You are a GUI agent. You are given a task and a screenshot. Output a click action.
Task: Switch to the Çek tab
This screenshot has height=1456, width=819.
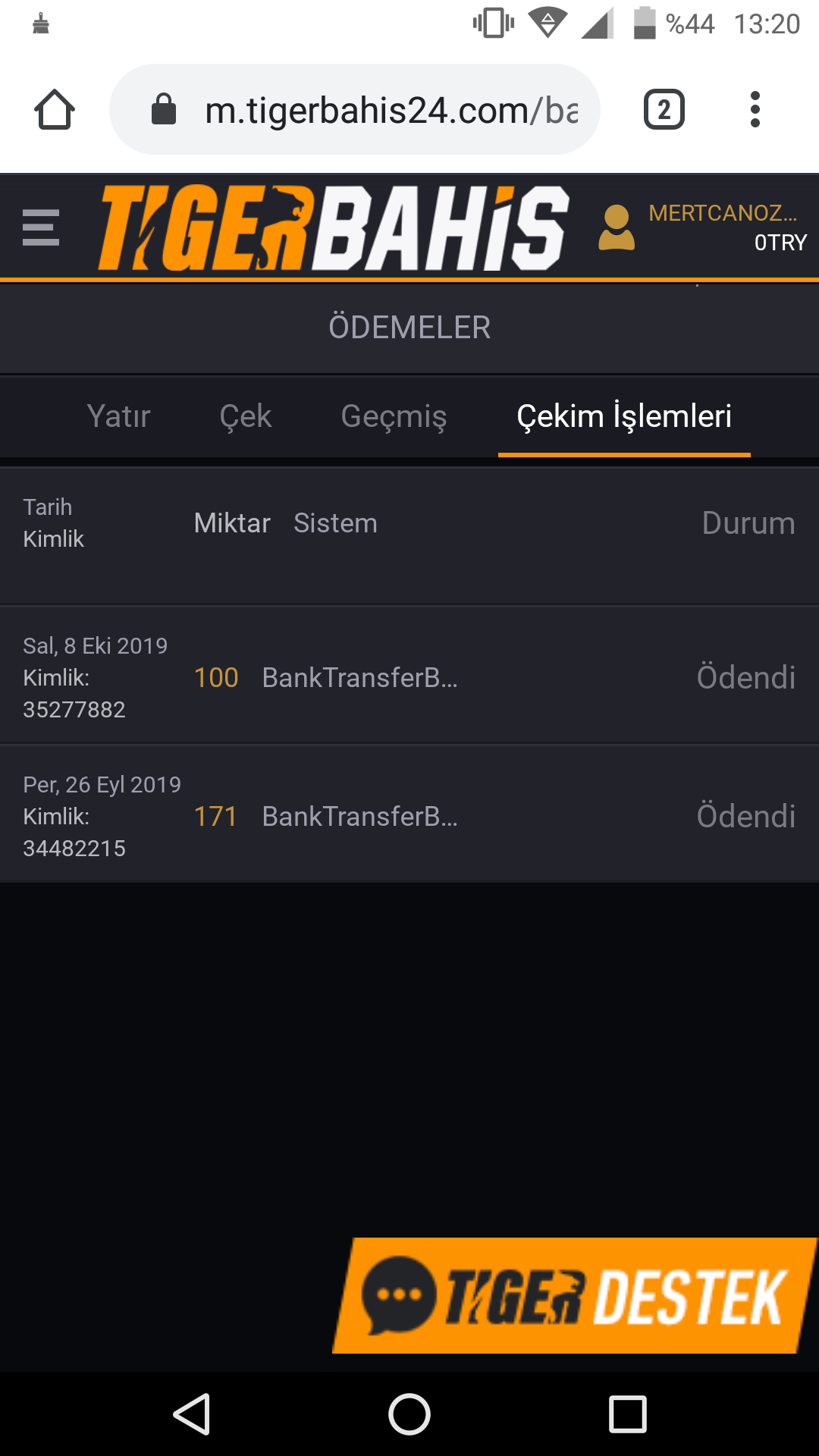coord(246,416)
